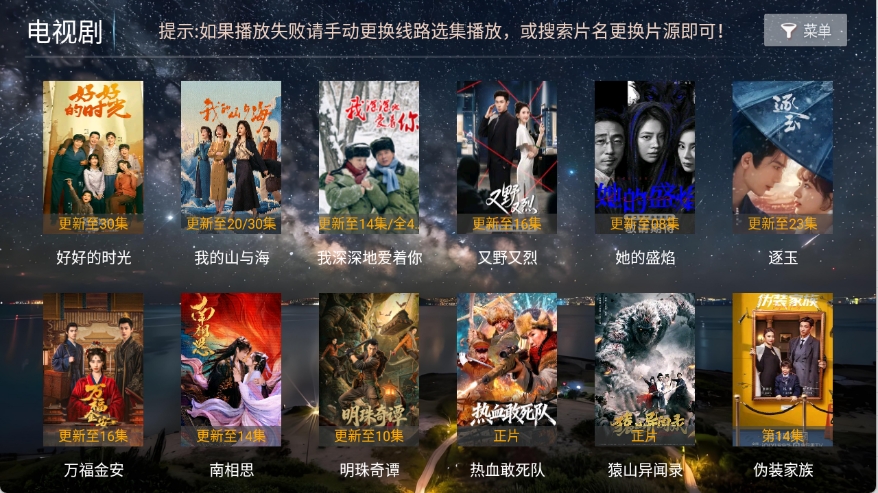The width and height of the screenshot is (878, 493).
Task: Open the drama 逐玉
Action: coord(783,157)
